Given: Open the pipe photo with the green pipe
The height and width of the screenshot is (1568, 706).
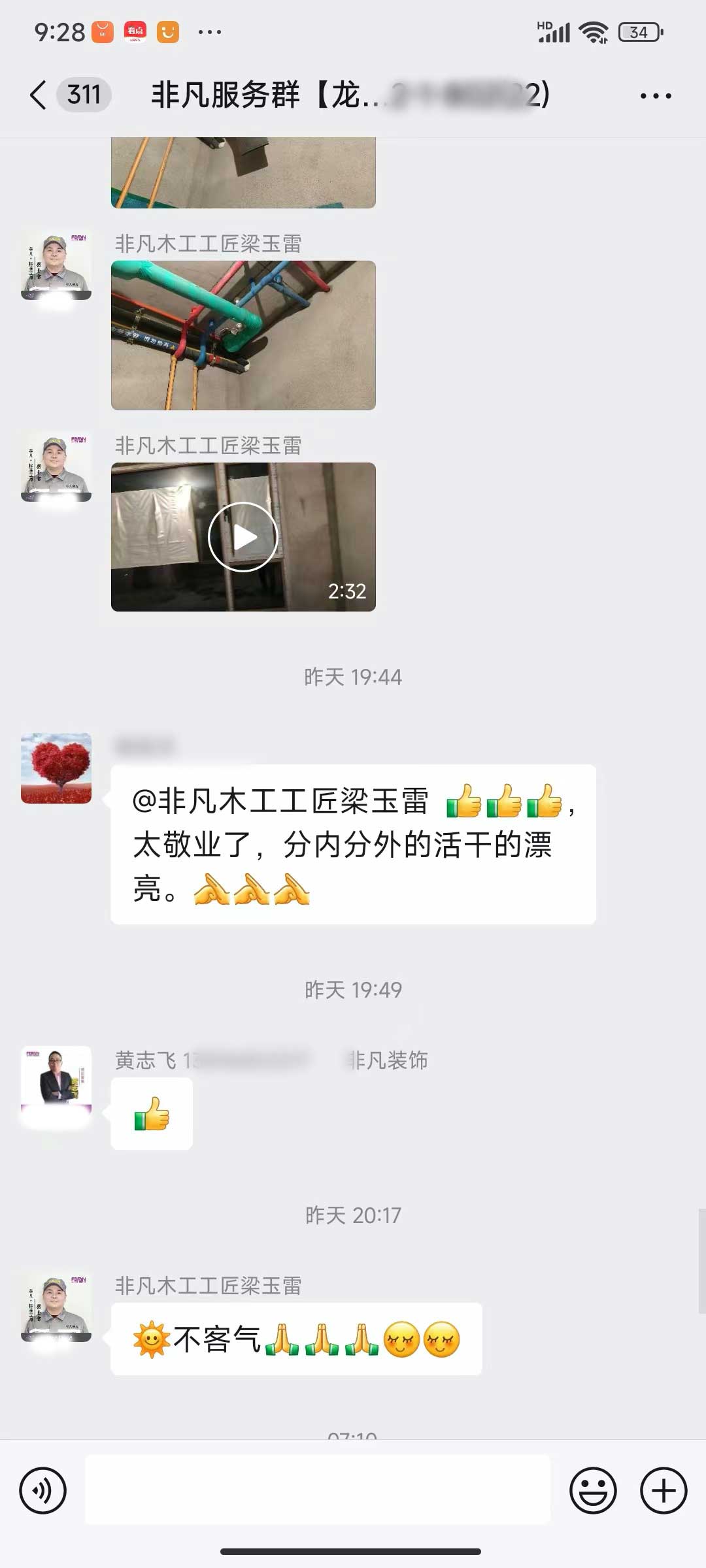Looking at the screenshot, I should click(243, 335).
